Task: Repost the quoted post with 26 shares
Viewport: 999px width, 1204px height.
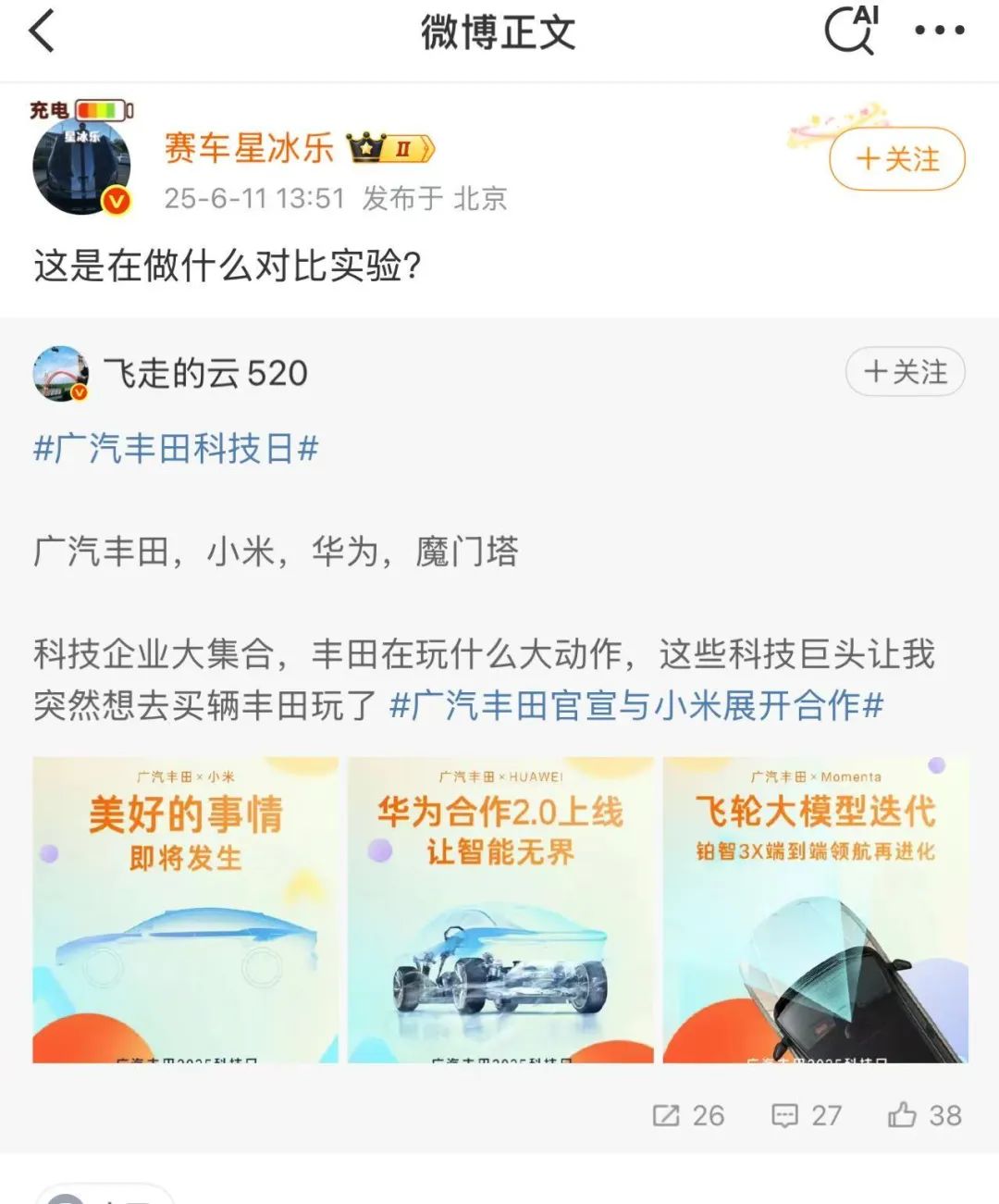Action: point(688,1115)
